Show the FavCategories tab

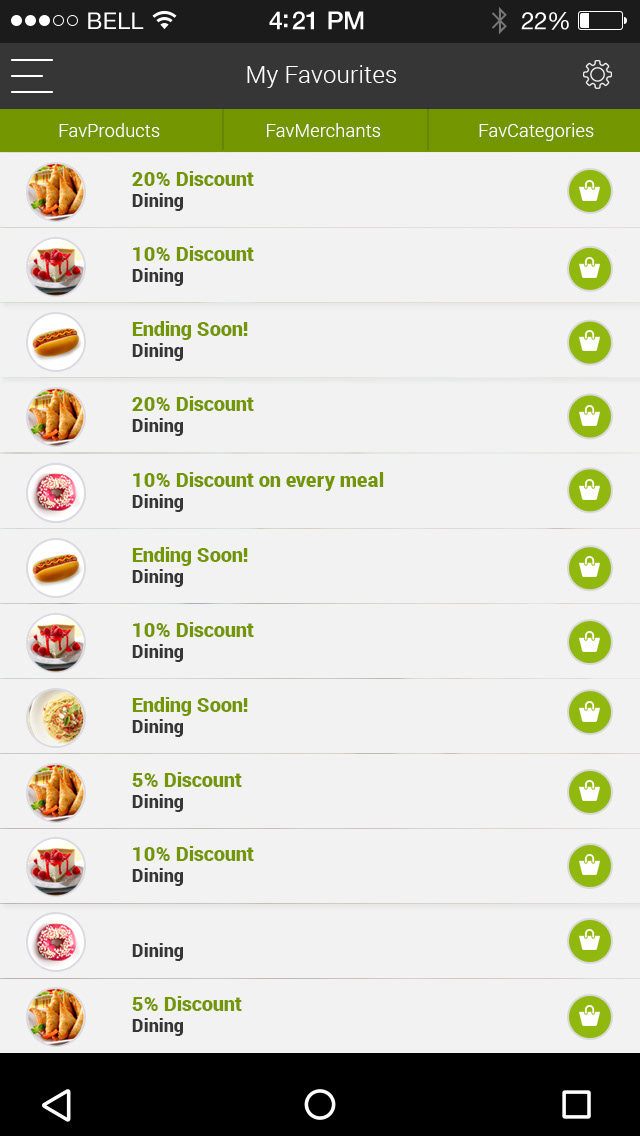click(x=535, y=131)
